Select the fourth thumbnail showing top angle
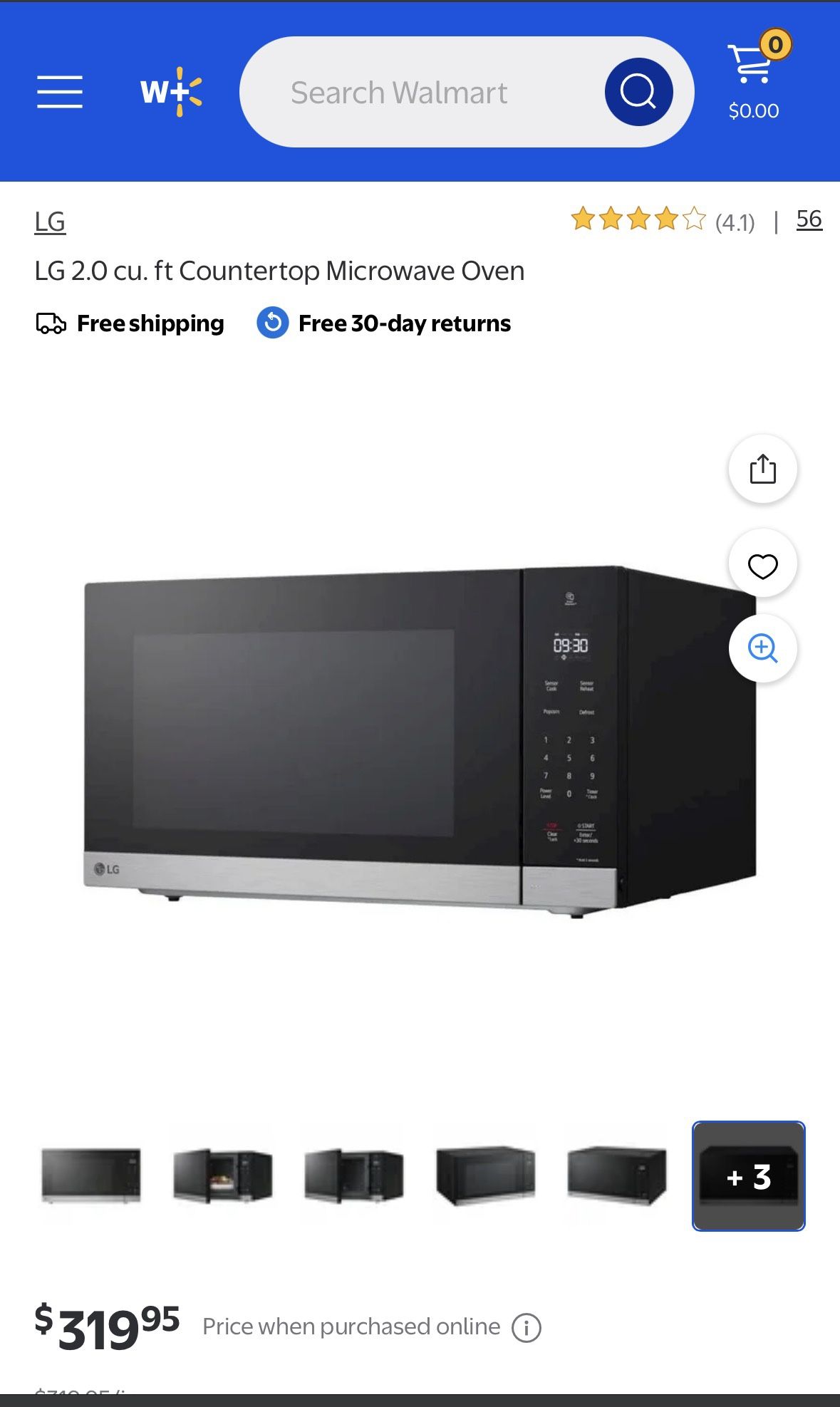 [x=485, y=1175]
